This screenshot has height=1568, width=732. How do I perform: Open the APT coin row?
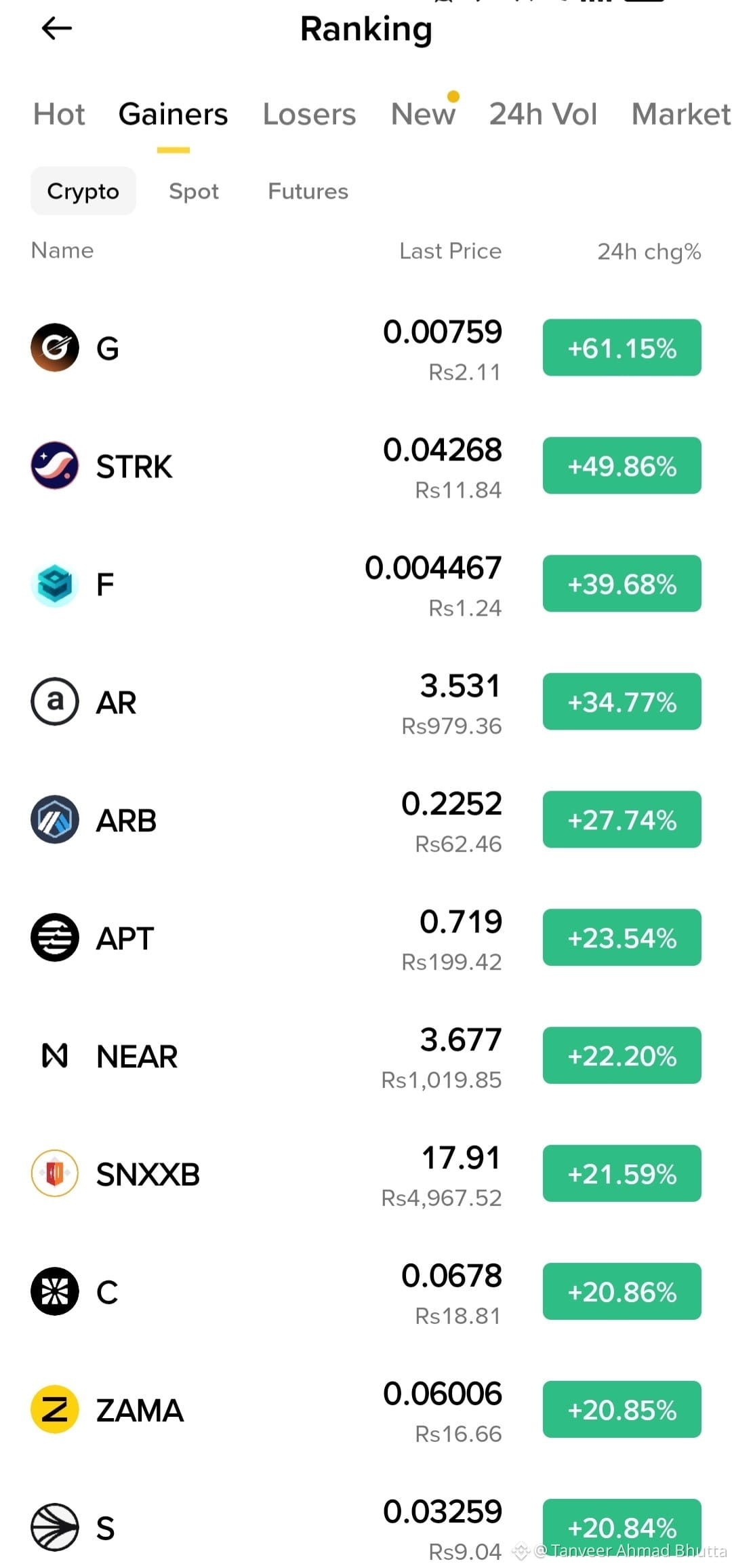pos(366,938)
